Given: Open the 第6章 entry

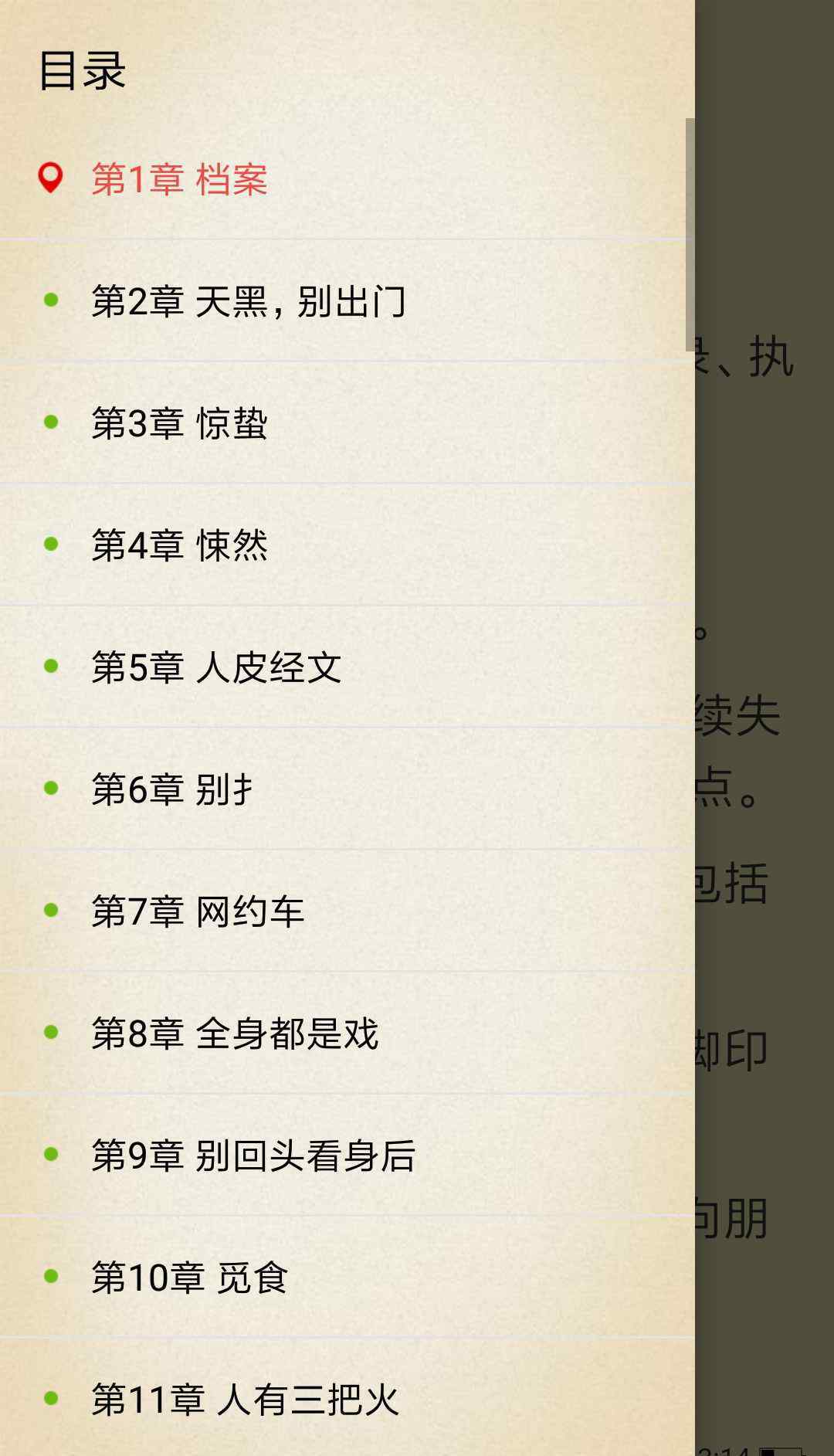Looking at the screenshot, I should click(173, 789).
